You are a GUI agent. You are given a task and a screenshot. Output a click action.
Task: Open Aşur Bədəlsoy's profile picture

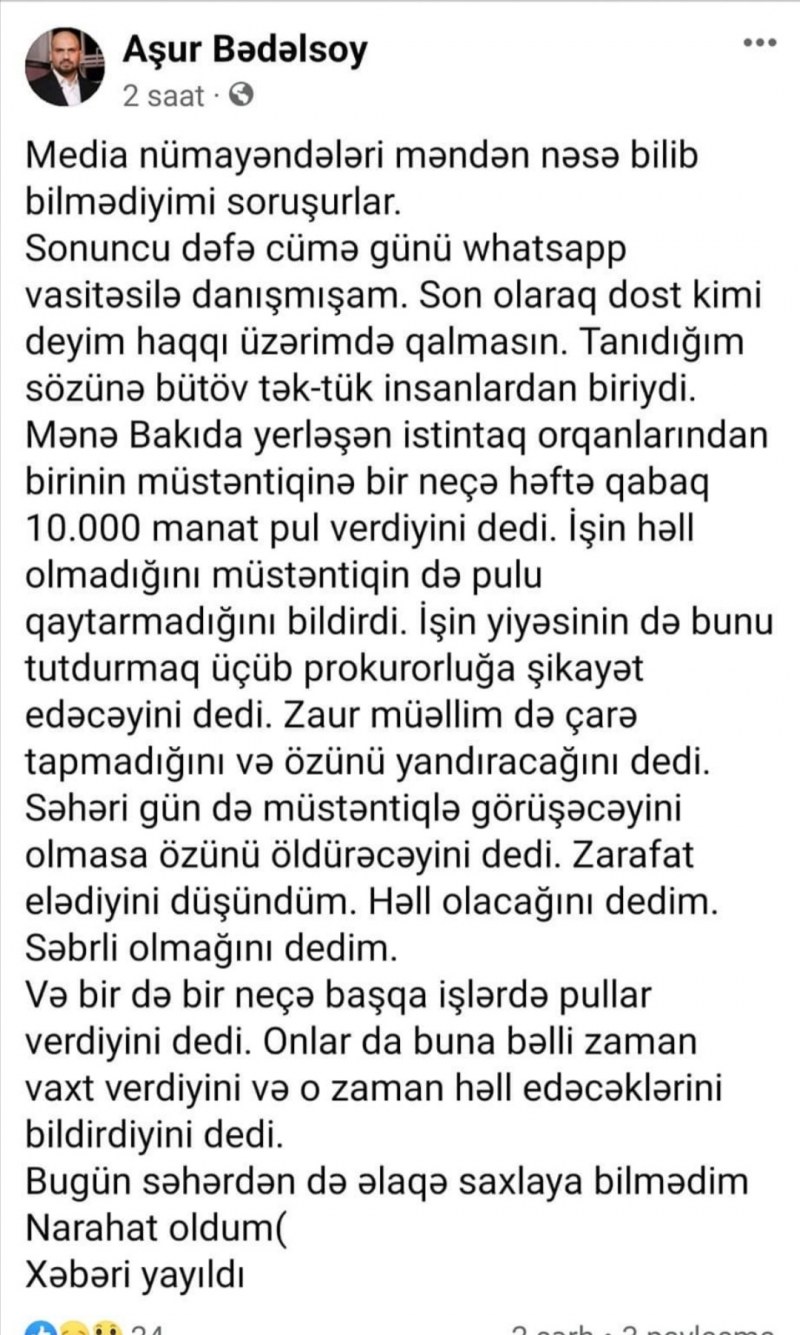tap(66, 66)
